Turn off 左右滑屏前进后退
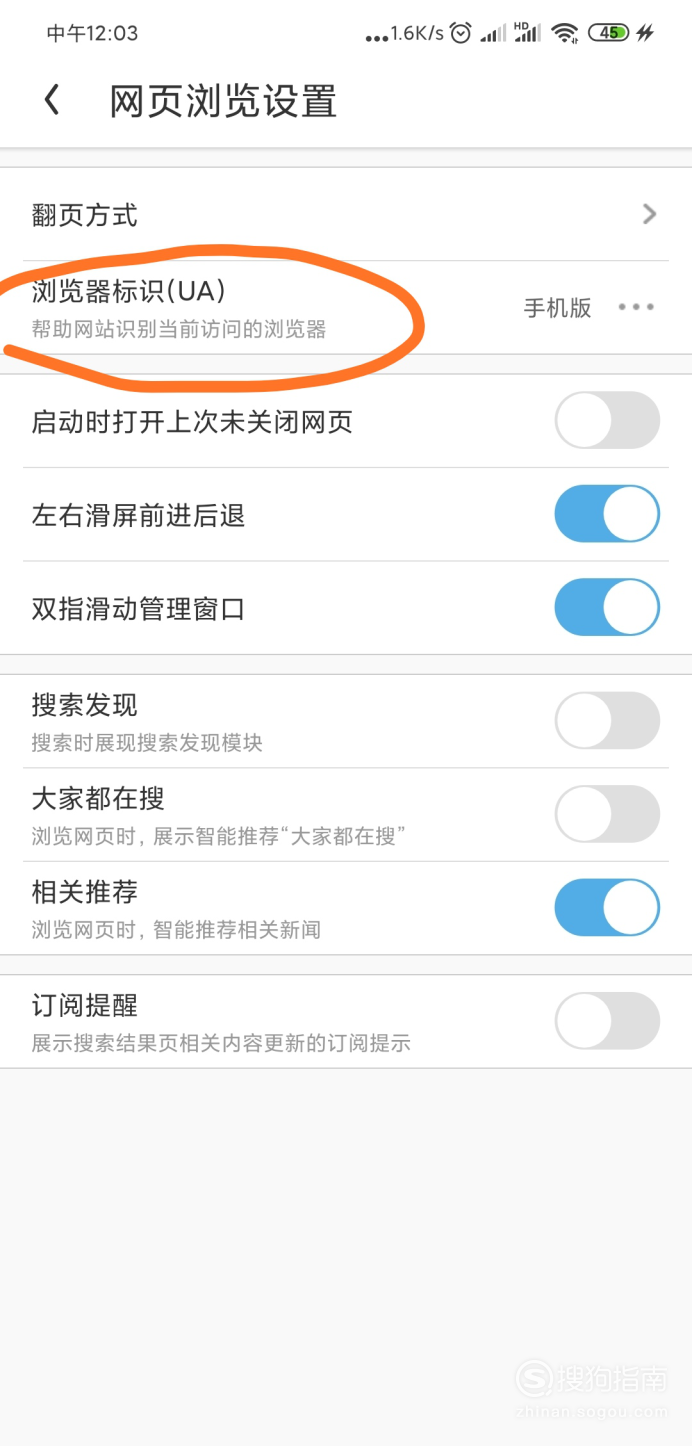 click(x=607, y=514)
